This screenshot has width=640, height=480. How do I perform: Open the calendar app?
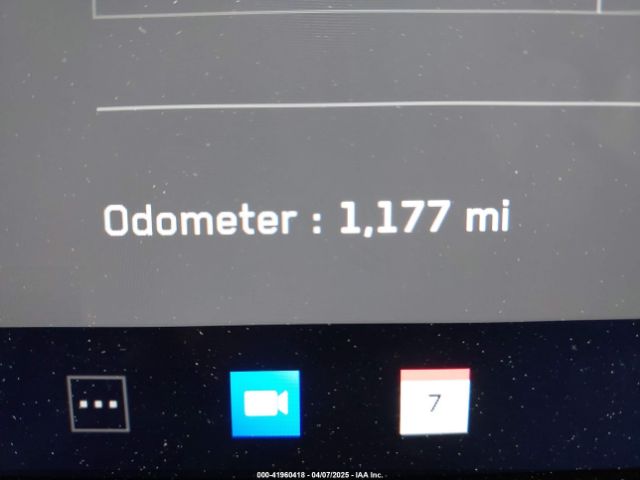point(434,402)
